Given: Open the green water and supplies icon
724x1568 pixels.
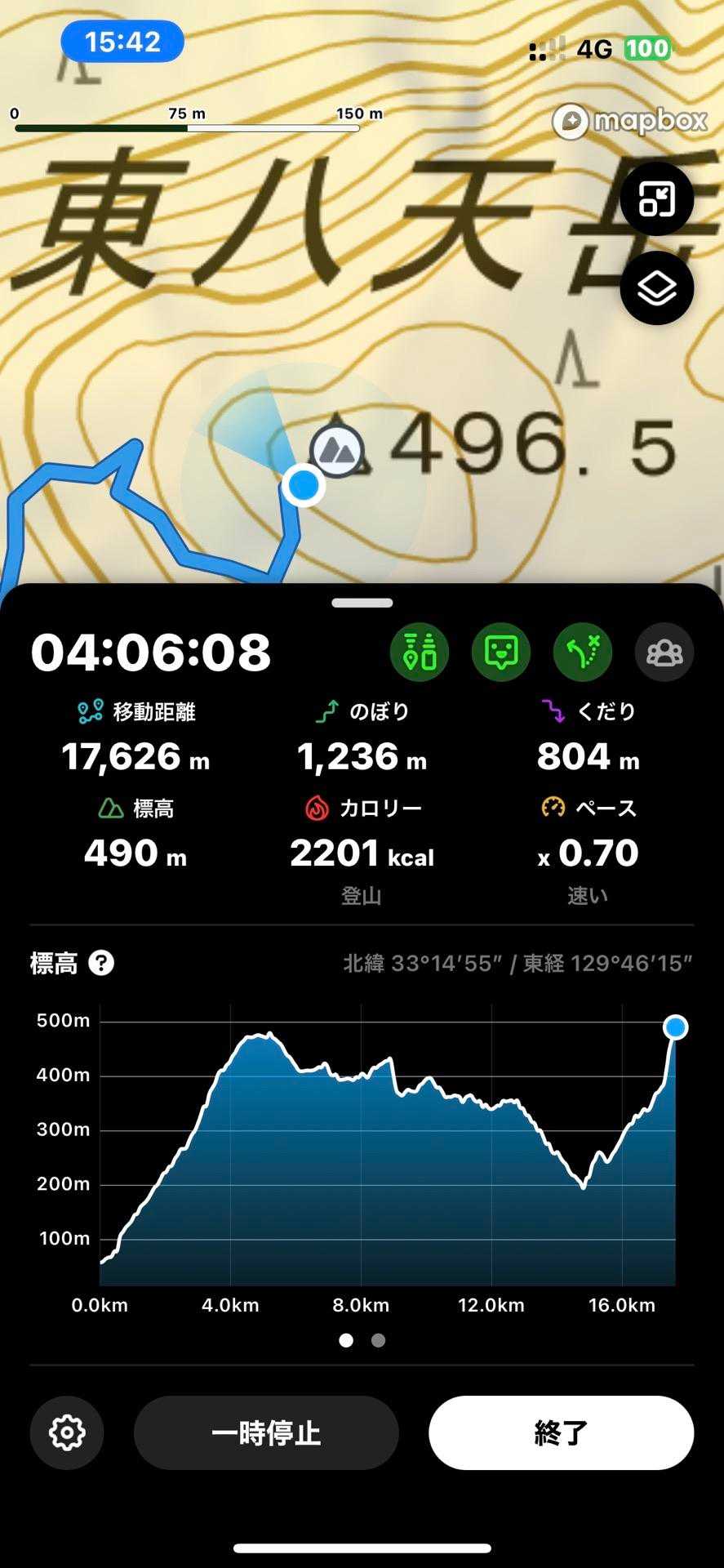Looking at the screenshot, I should coord(420,652).
